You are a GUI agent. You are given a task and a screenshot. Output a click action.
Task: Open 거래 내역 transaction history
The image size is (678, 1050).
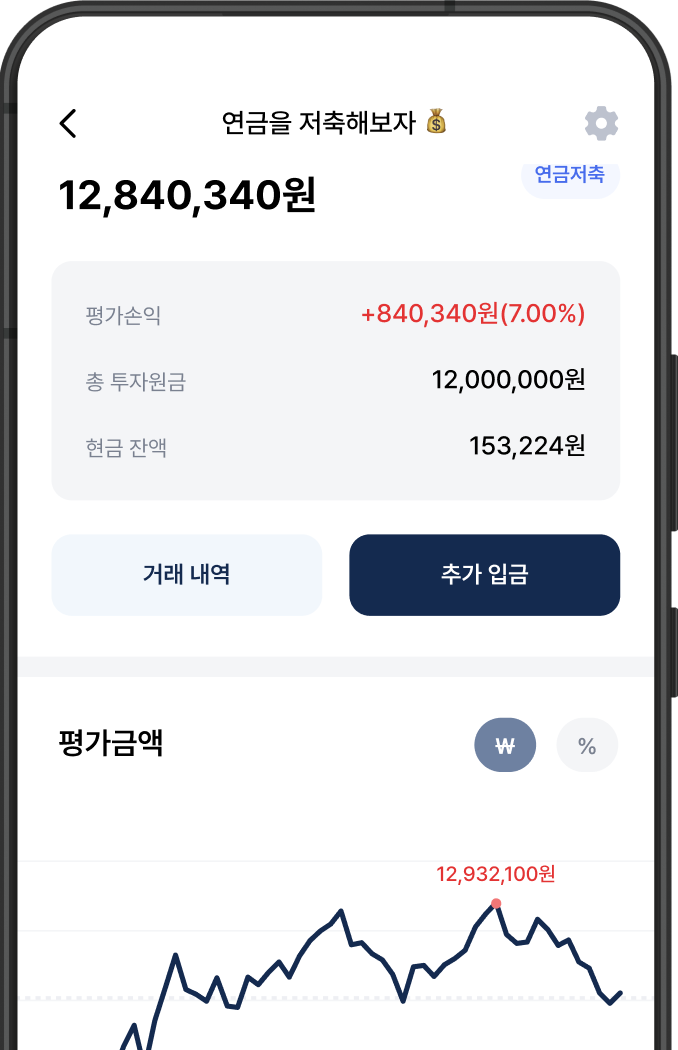(x=186, y=574)
